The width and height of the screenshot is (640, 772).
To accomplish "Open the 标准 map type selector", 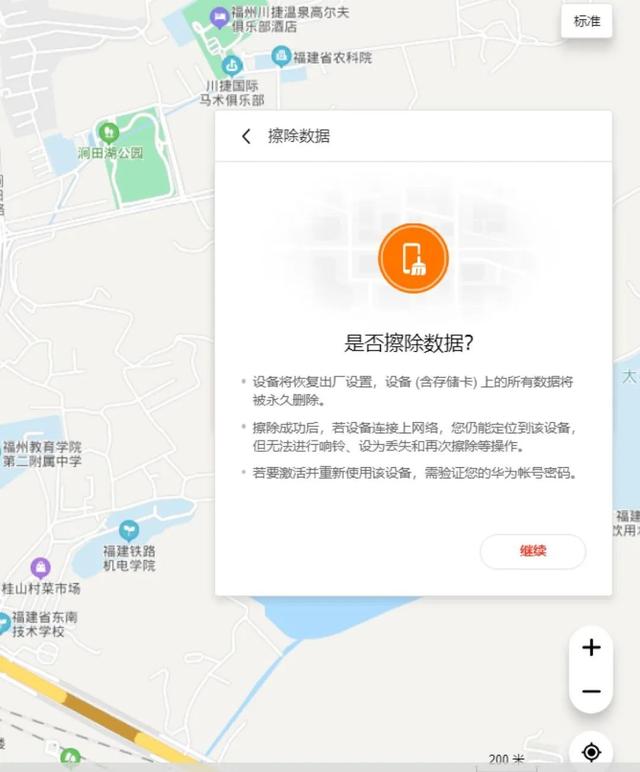I will [587, 21].
